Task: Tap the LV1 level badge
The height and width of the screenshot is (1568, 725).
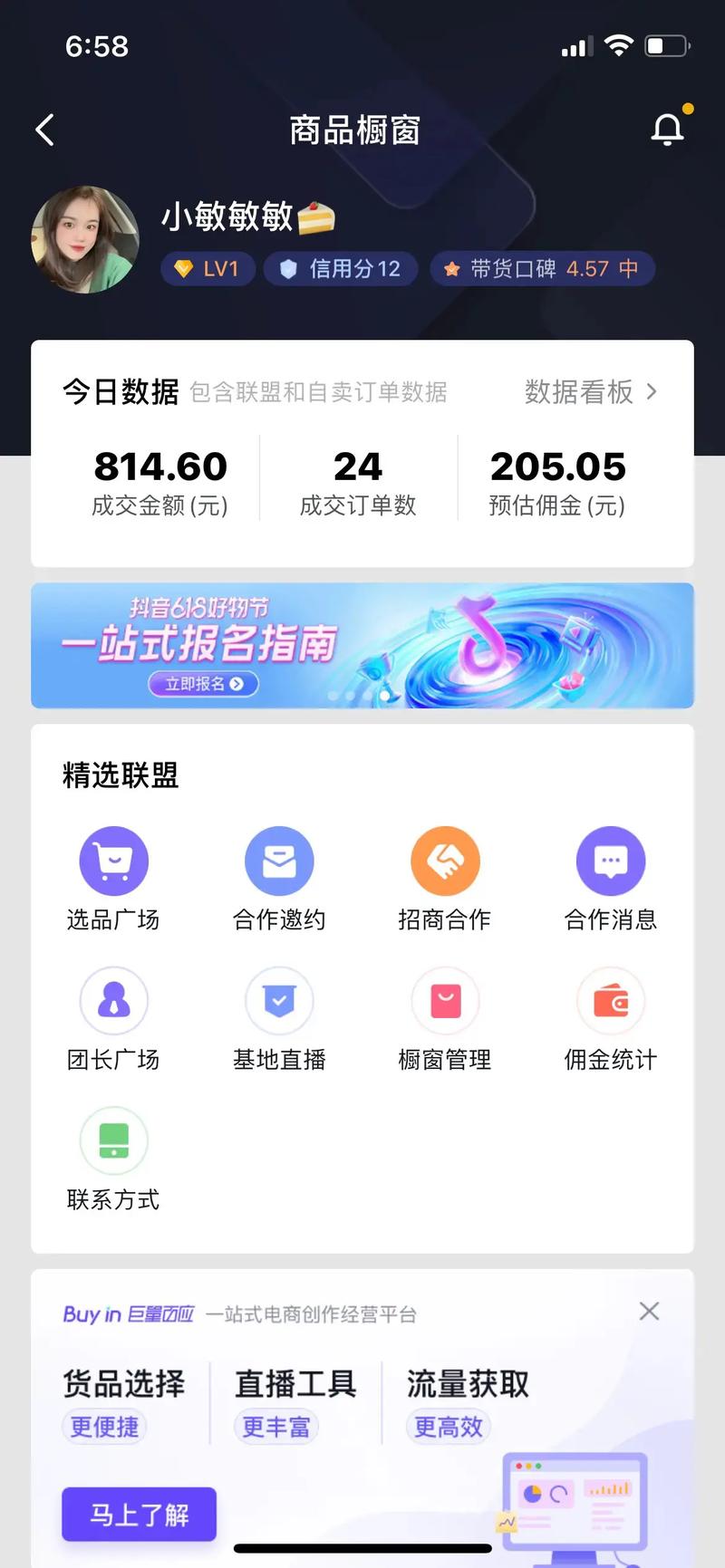Action: pos(208,269)
